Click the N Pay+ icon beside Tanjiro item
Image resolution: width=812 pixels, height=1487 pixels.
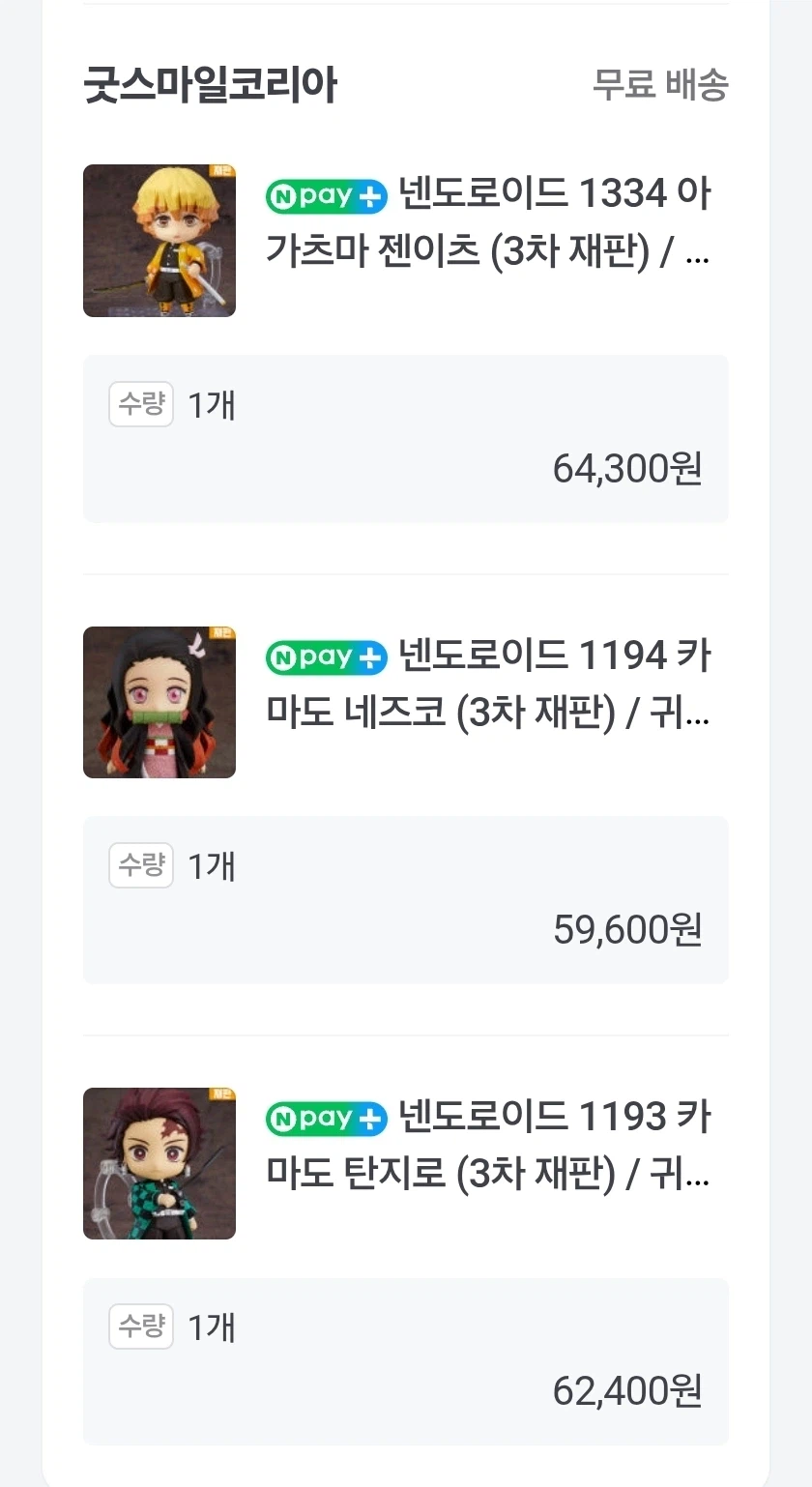pyautogui.click(x=326, y=1119)
